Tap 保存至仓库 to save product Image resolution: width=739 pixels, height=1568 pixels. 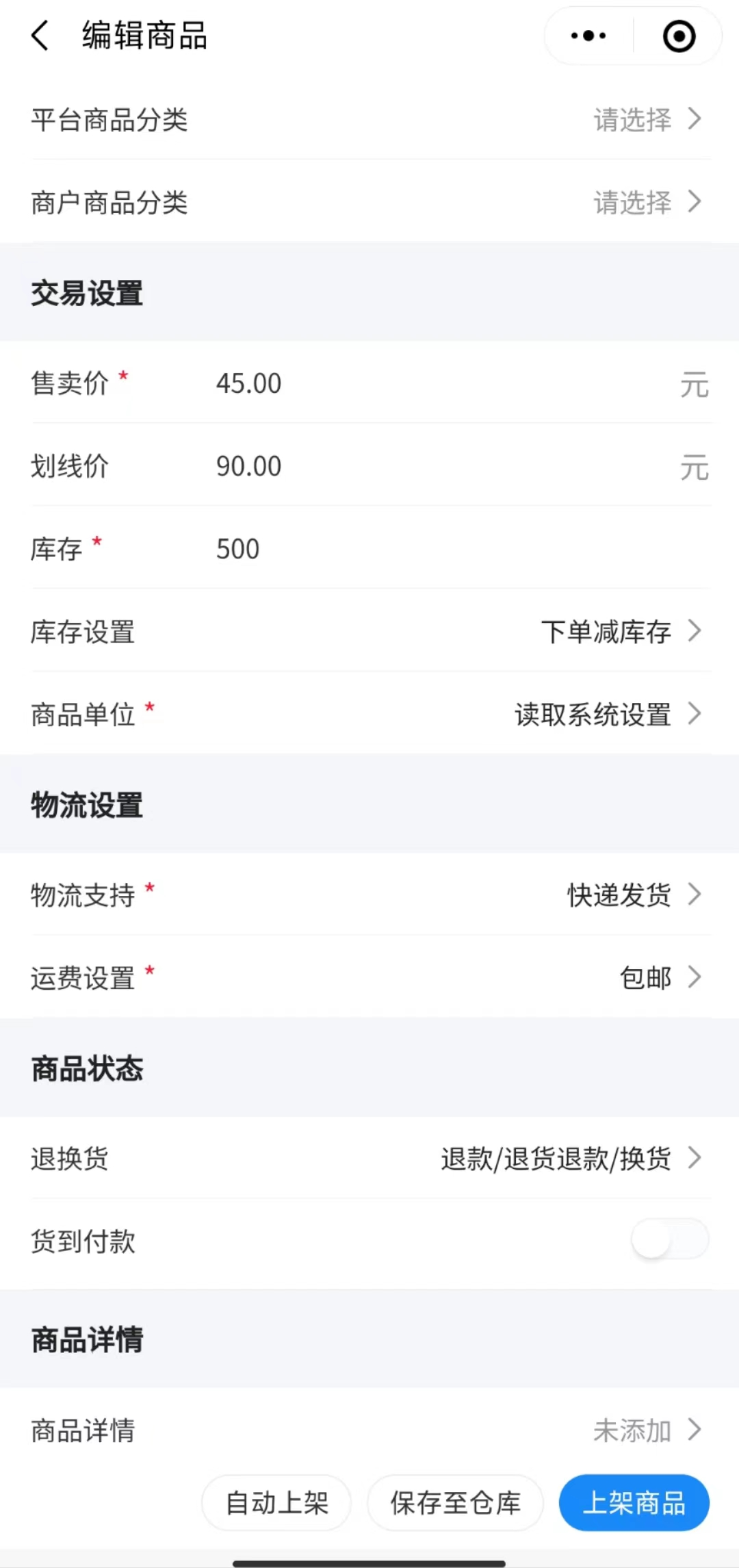(x=455, y=1503)
